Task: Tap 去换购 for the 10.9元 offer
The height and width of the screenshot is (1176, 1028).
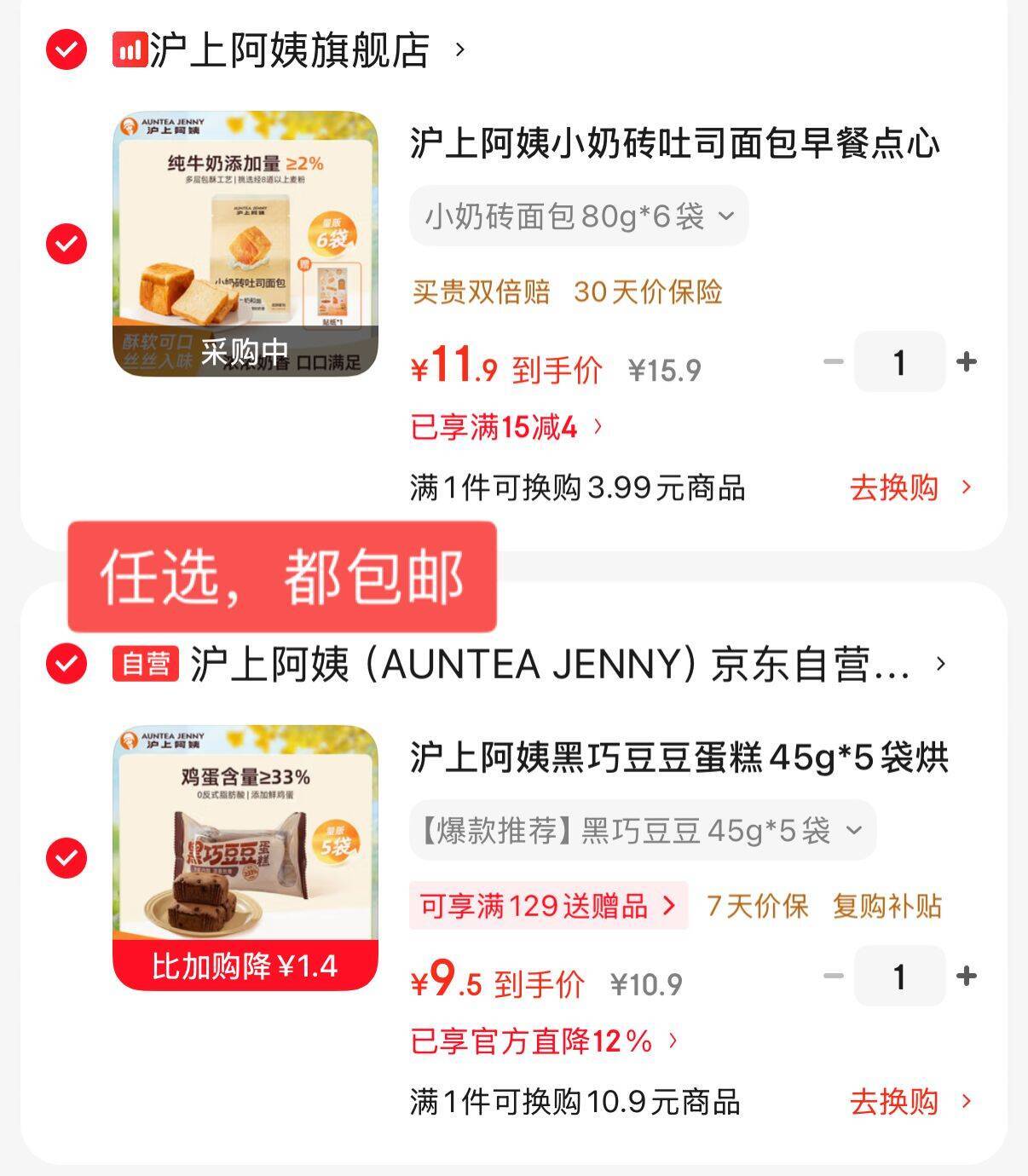Action: coord(909,1102)
